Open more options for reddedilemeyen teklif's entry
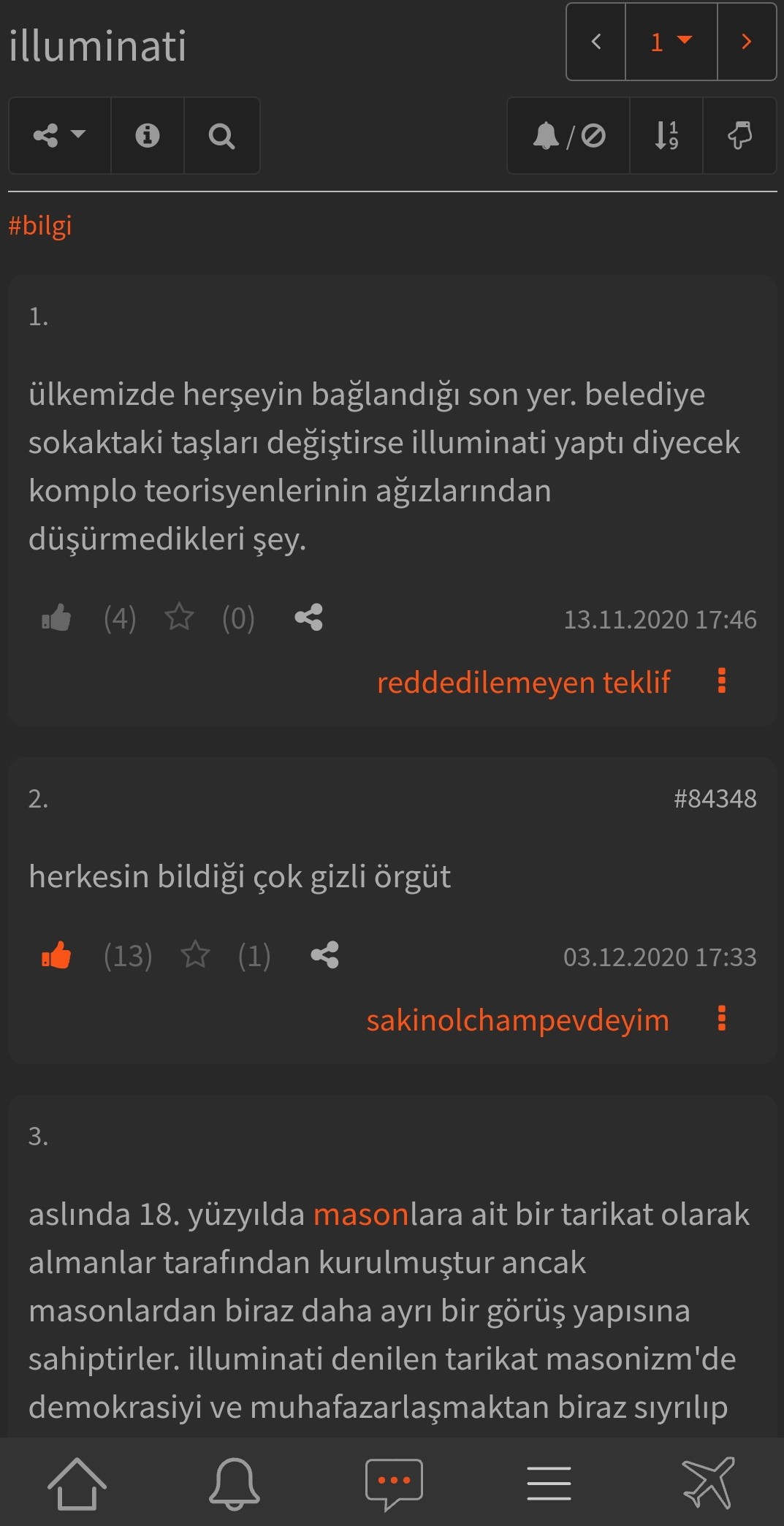This screenshot has height=1526, width=784. (722, 680)
